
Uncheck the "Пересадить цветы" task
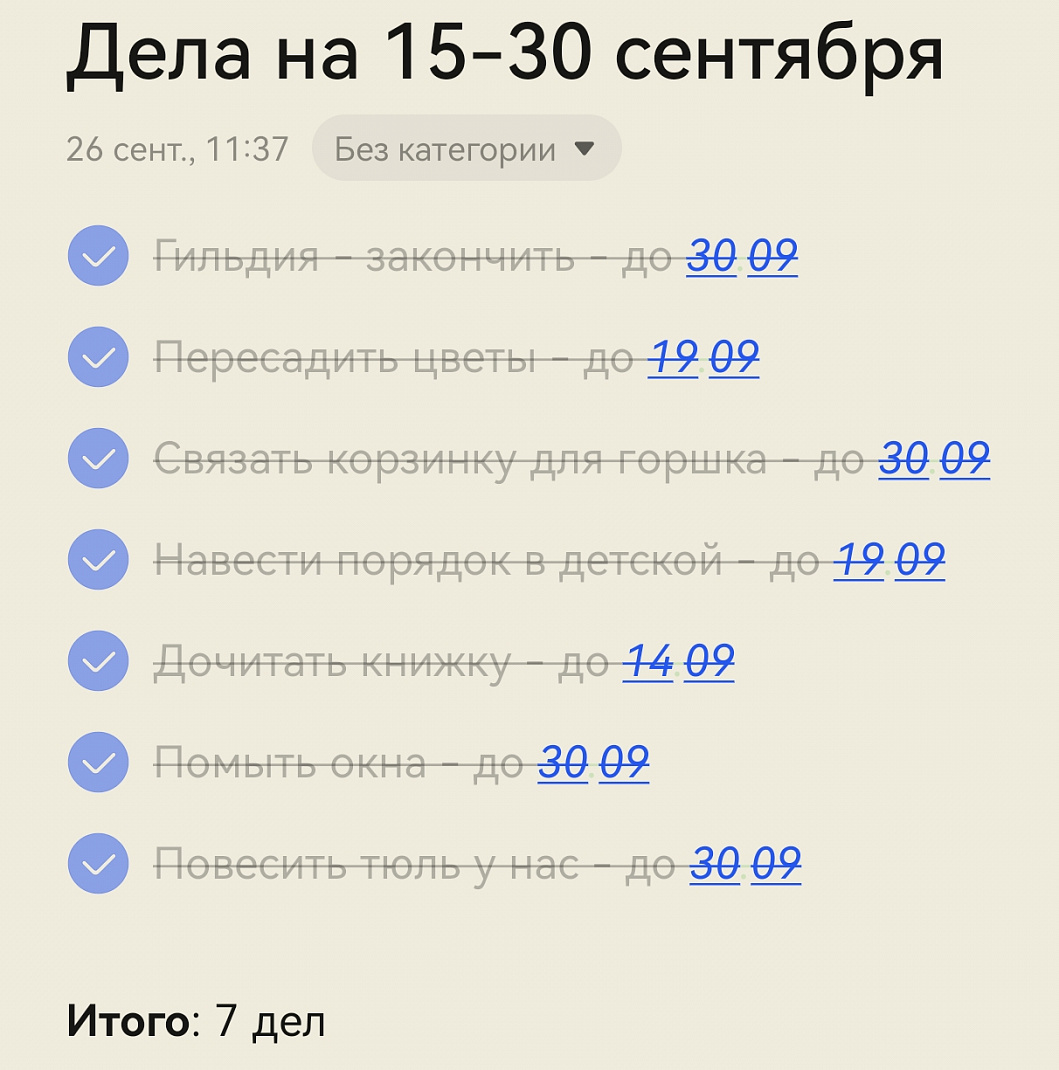tap(98, 357)
